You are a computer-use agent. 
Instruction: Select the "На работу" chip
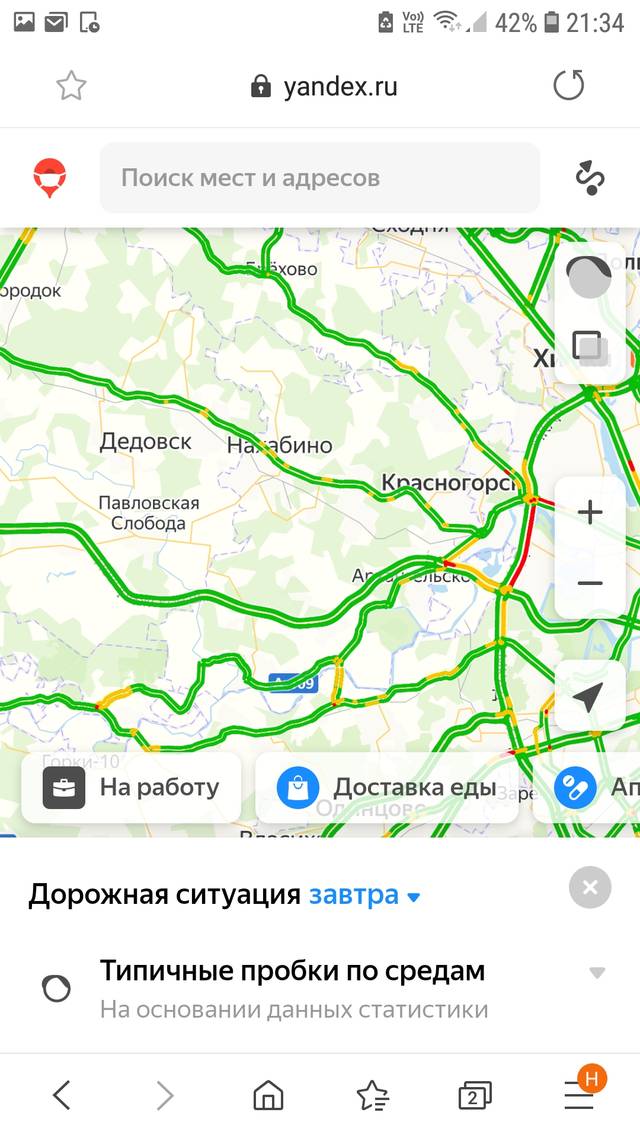tap(131, 787)
